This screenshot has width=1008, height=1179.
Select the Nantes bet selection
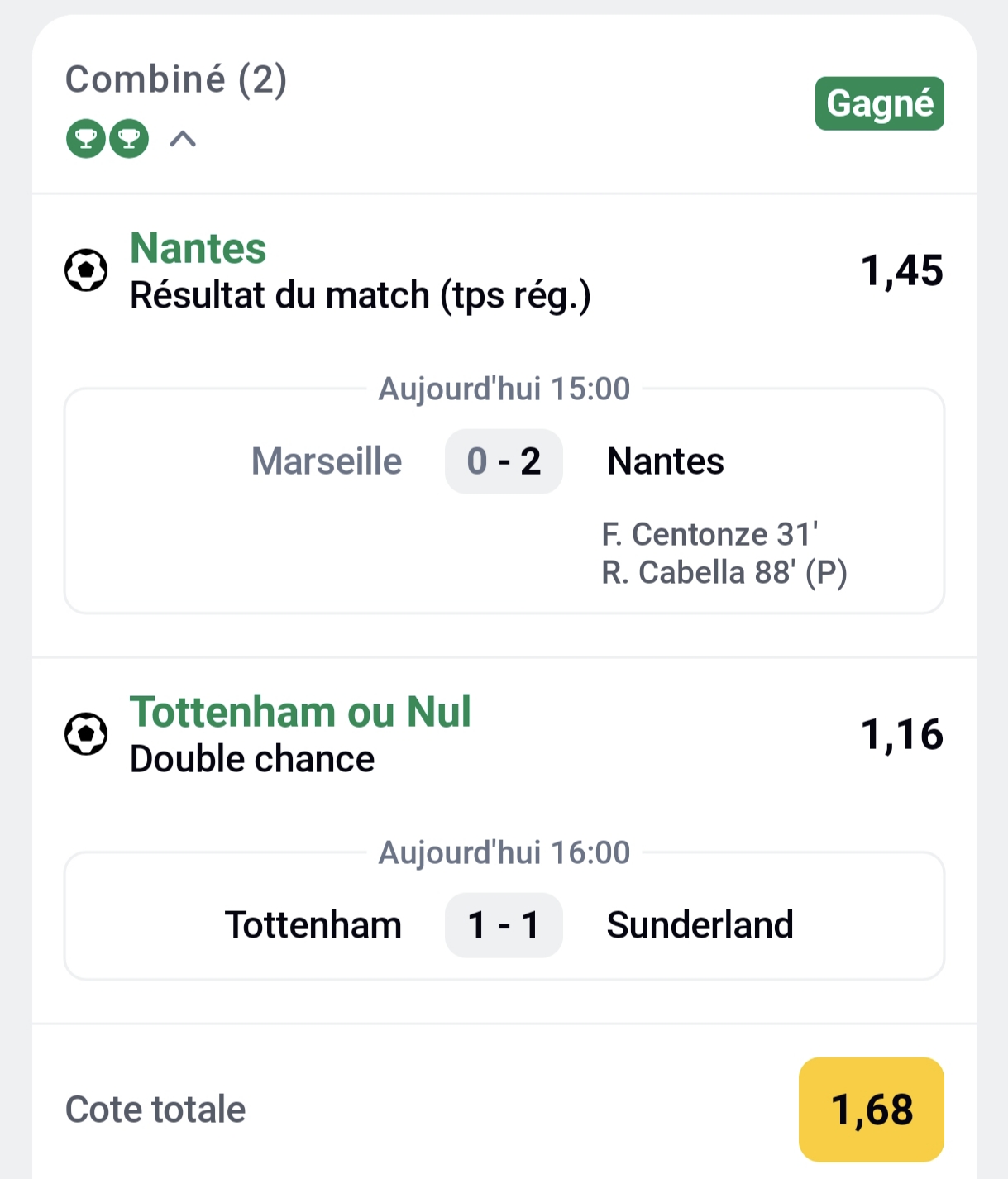click(x=198, y=249)
